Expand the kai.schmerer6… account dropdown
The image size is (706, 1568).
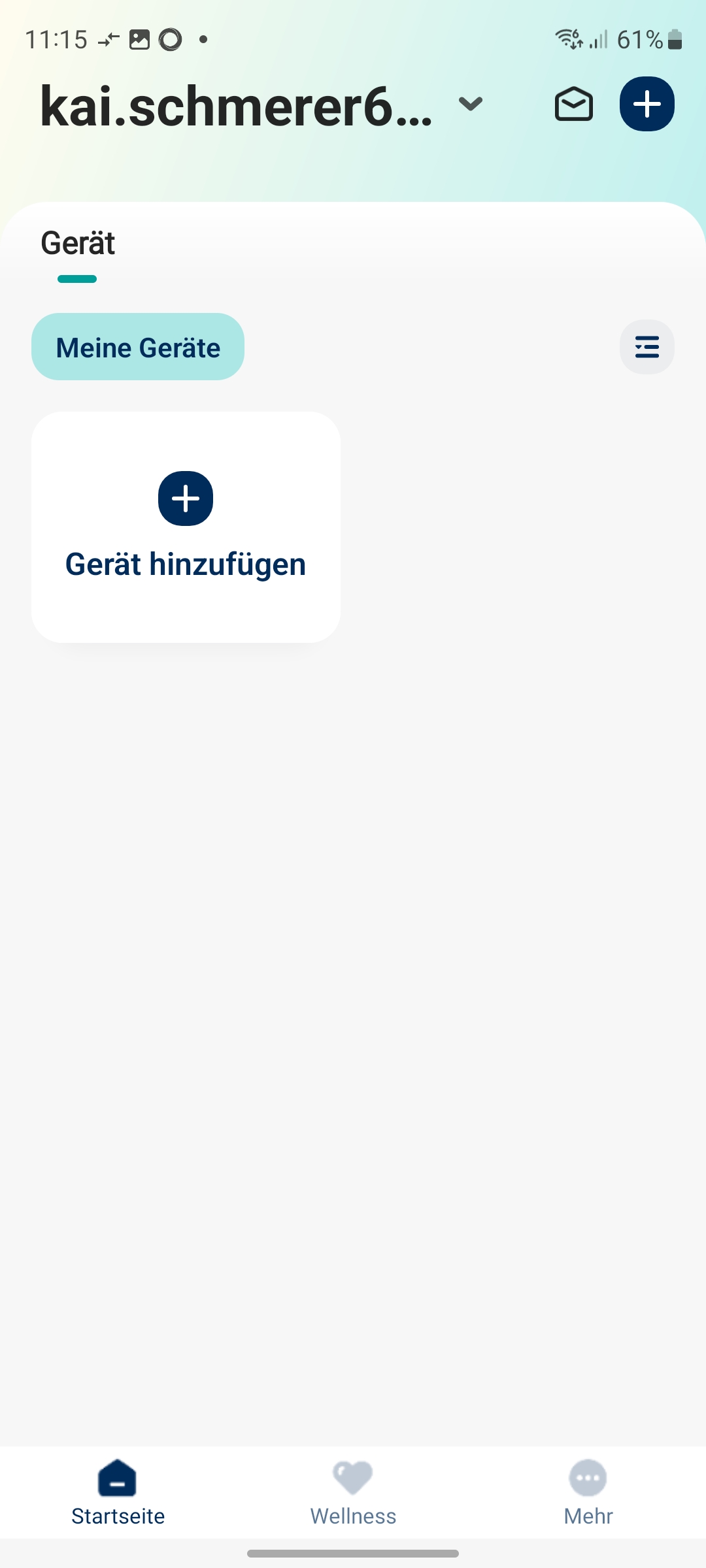tap(470, 105)
